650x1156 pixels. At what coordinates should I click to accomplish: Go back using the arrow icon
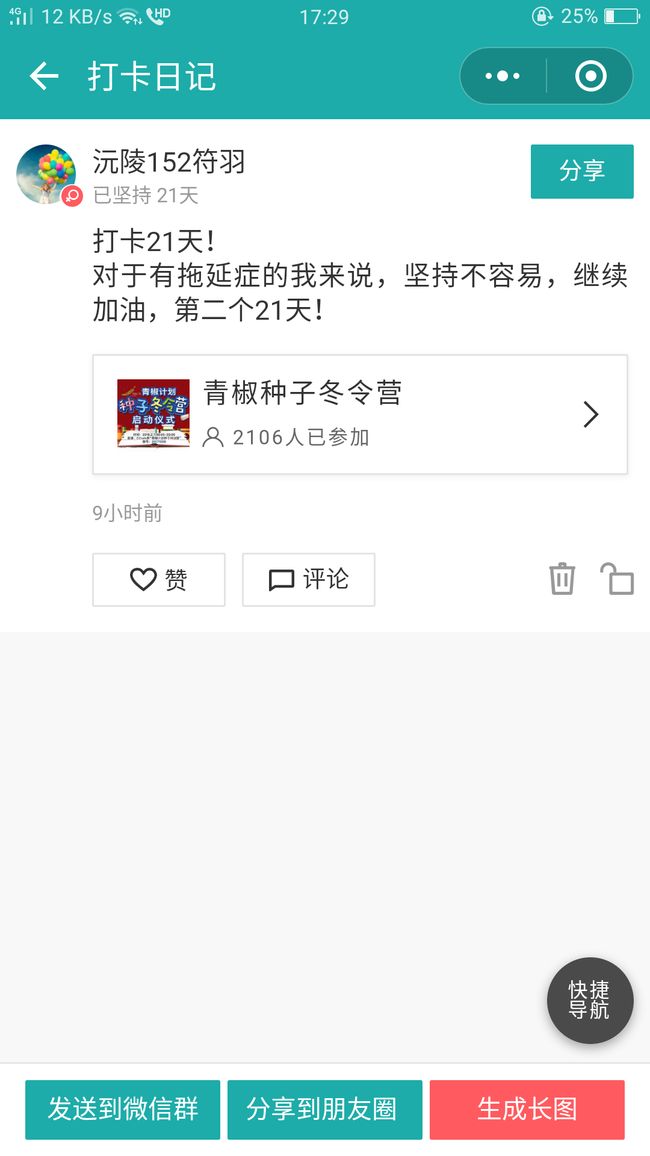click(43, 76)
